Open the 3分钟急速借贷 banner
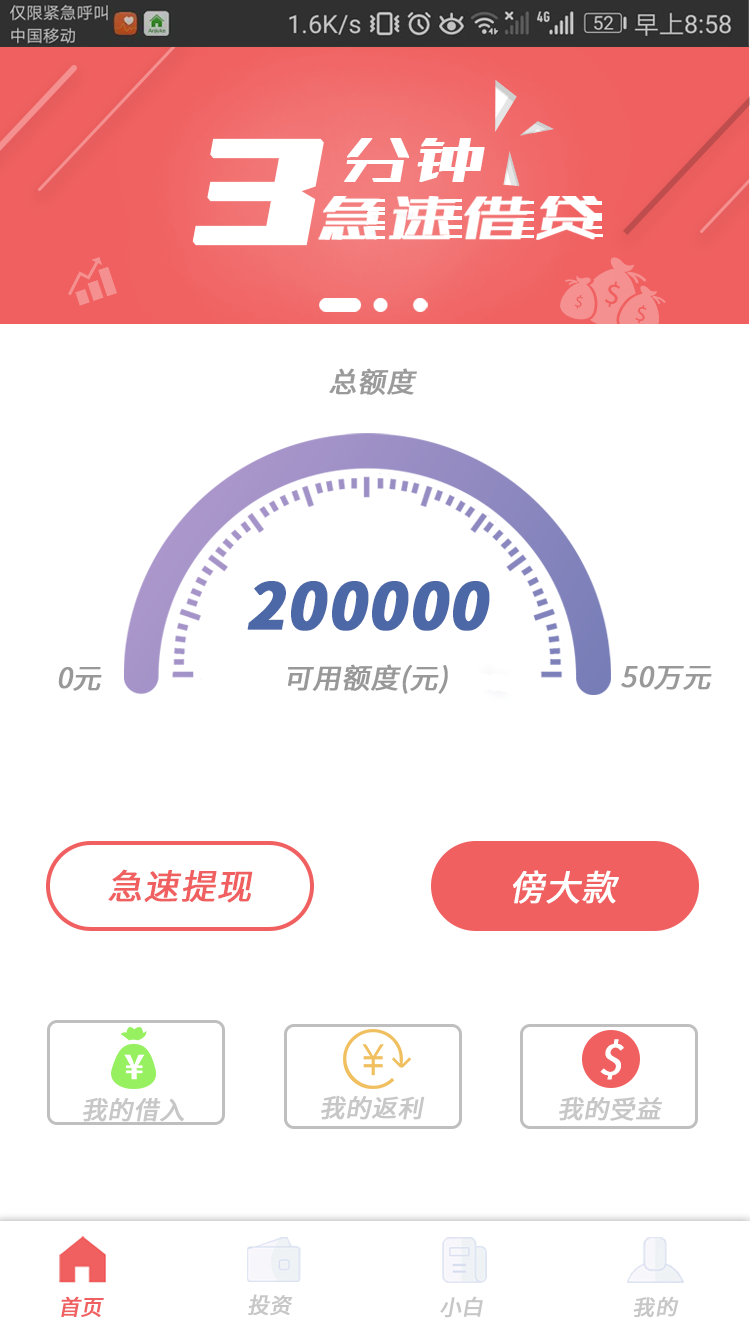This screenshot has width=750, height=1334. [375, 185]
